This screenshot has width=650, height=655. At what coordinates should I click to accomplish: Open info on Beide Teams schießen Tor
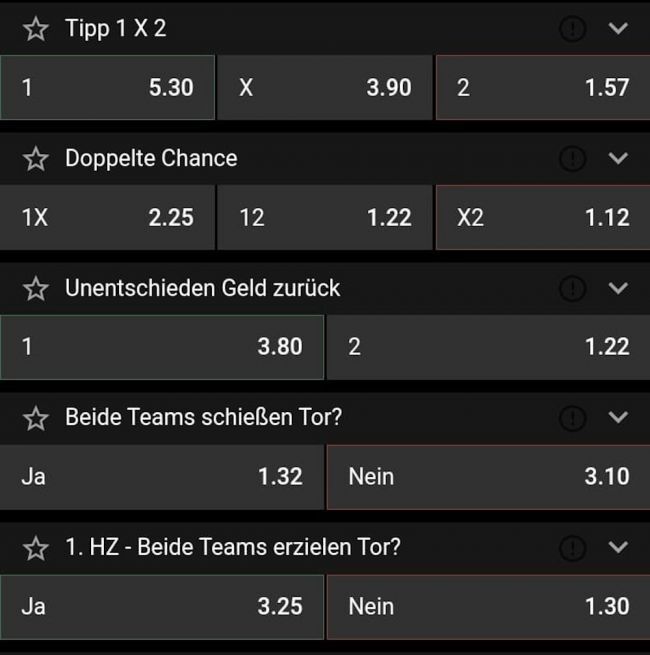[572, 418]
